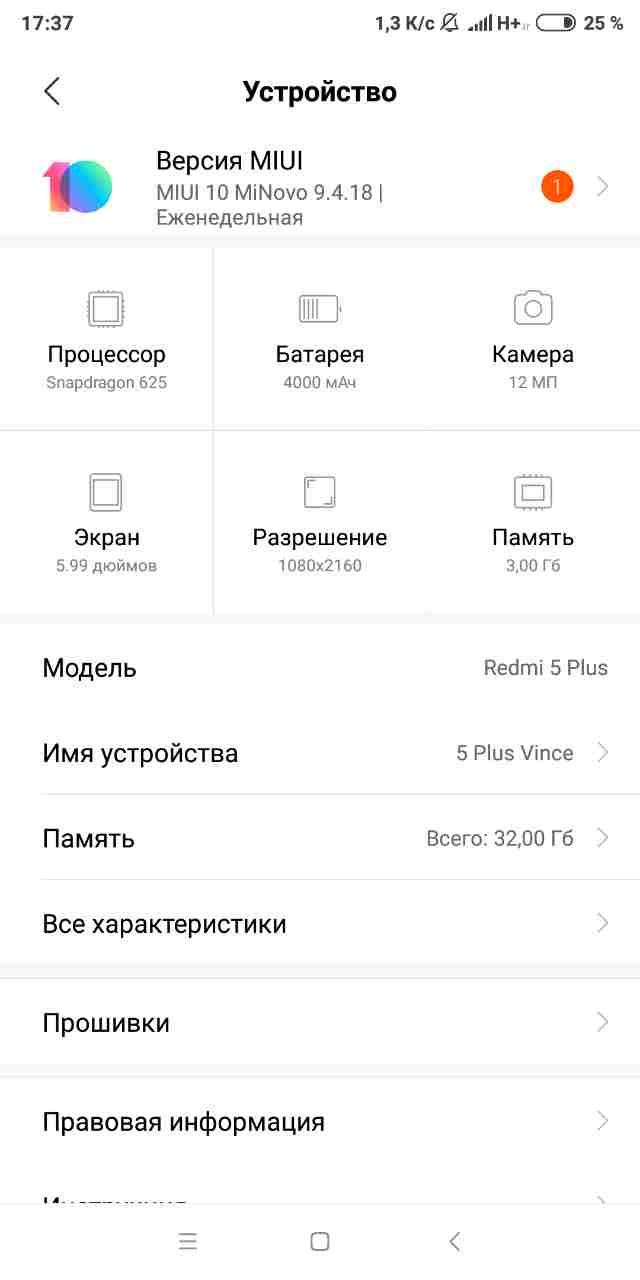
Task: Tap the system home button
Action: point(320,1242)
